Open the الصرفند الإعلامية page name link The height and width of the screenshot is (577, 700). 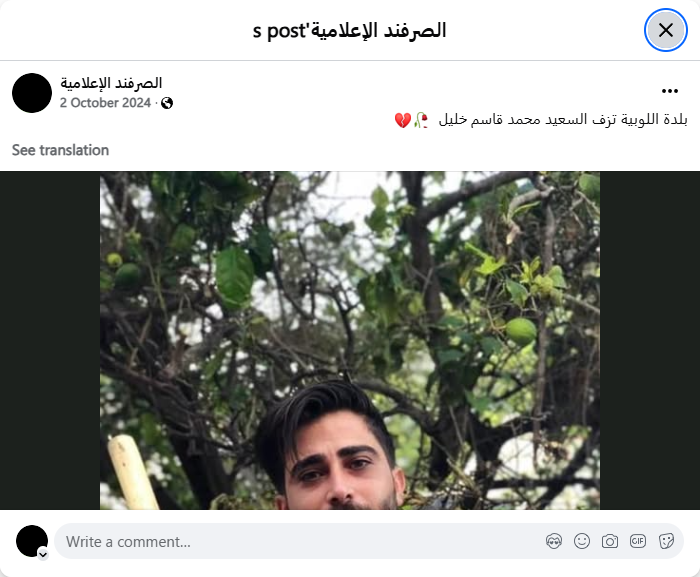111,83
